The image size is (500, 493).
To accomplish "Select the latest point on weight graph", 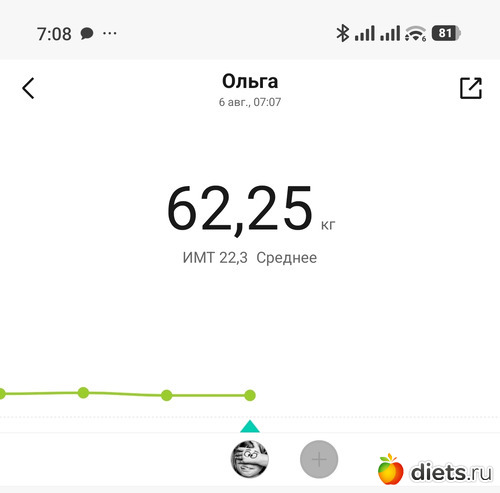I will pos(250,395).
